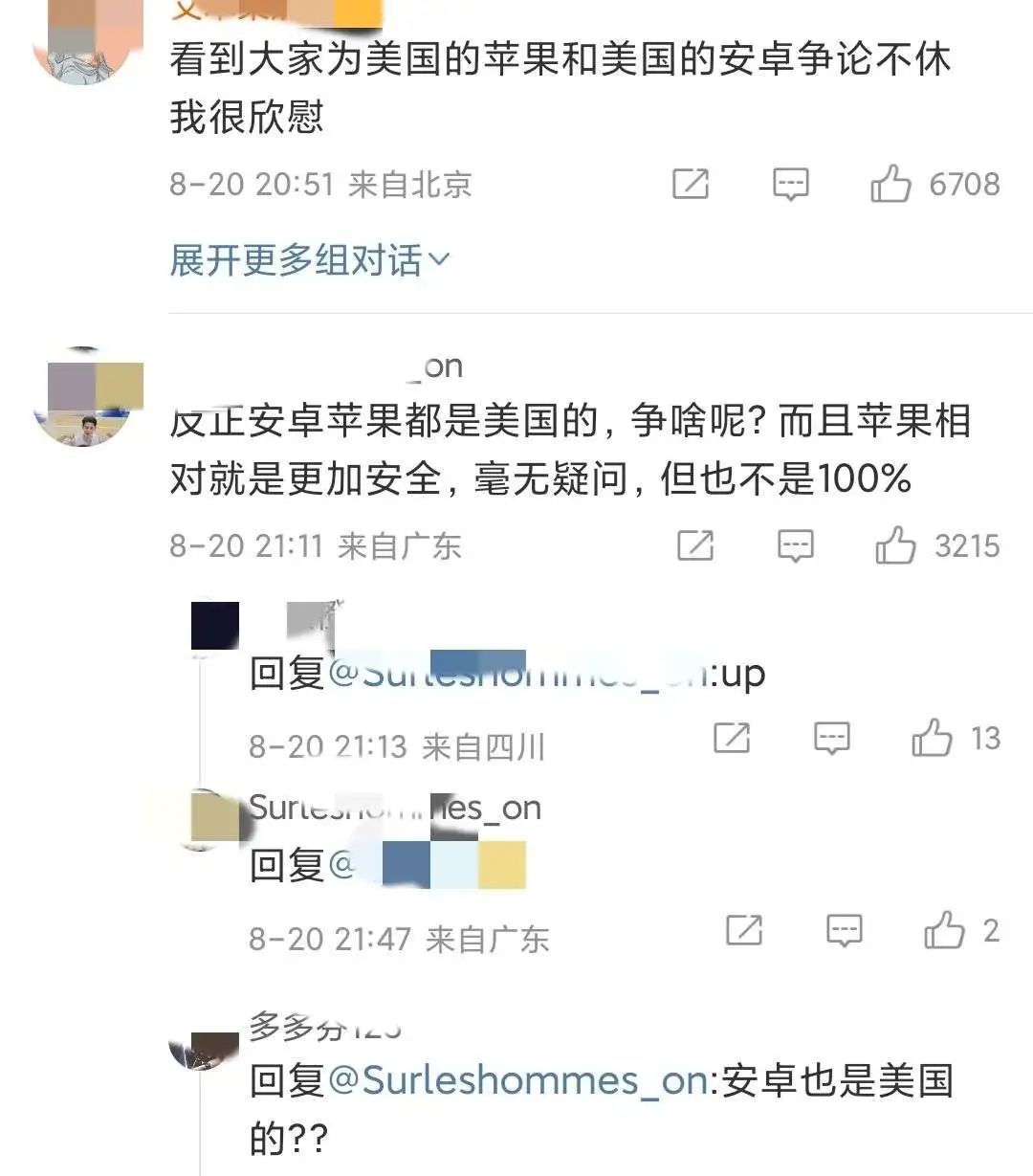This screenshot has height=1176, width=1033.
Task: Repost the 21:11 comment from 广东
Action: click(695, 545)
